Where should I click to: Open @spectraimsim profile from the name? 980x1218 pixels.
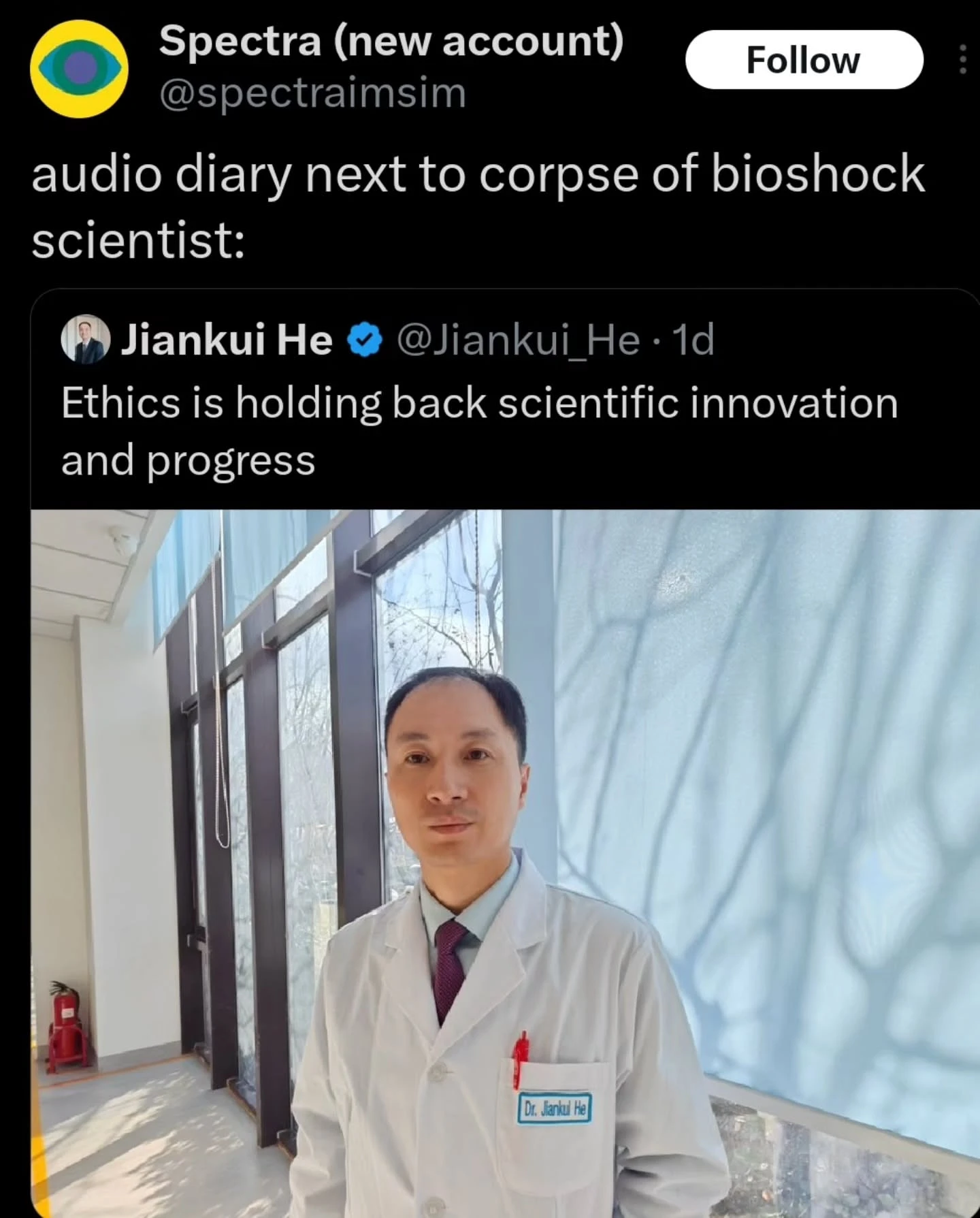pos(391,42)
